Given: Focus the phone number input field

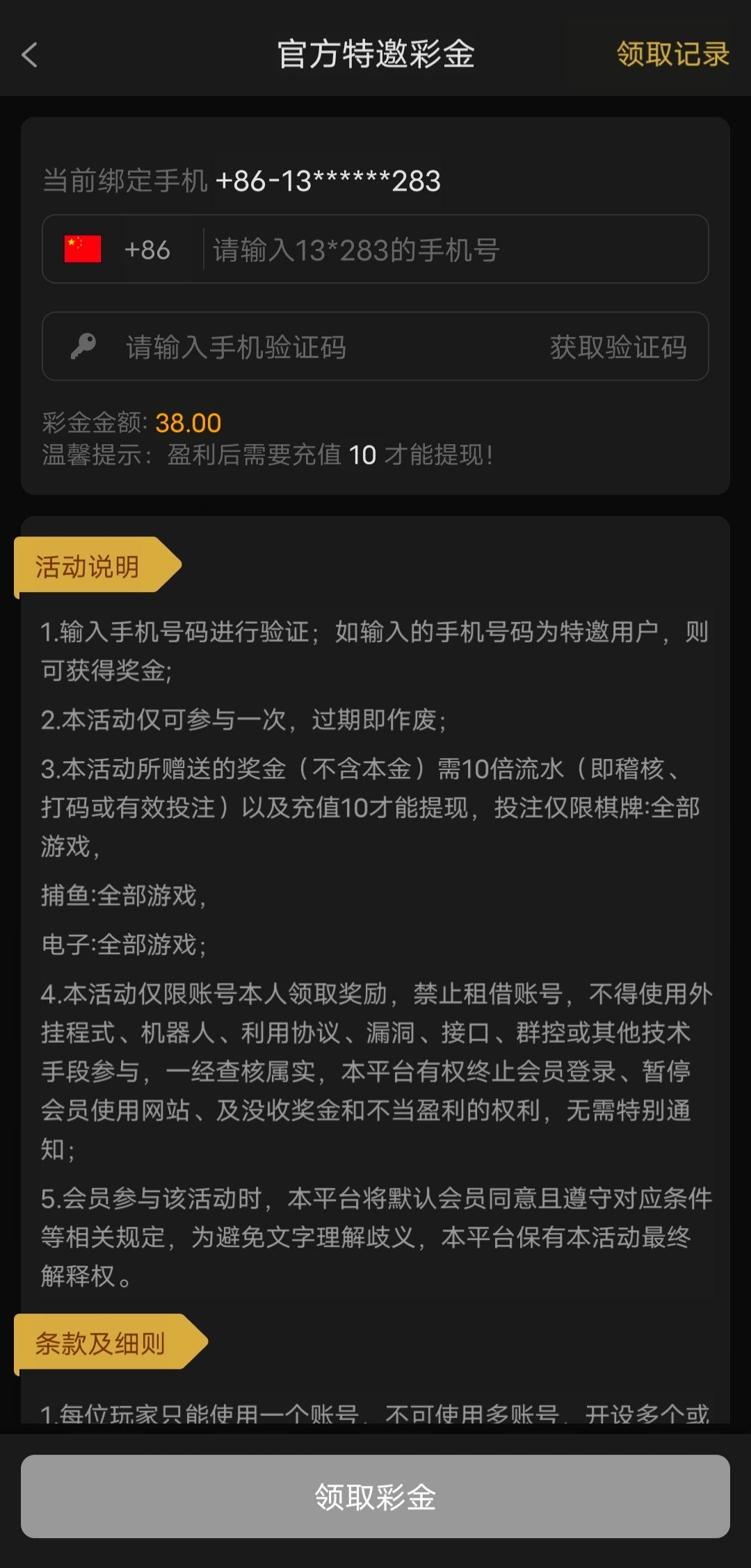Looking at the screenshot, I should [x=452, y=250].
